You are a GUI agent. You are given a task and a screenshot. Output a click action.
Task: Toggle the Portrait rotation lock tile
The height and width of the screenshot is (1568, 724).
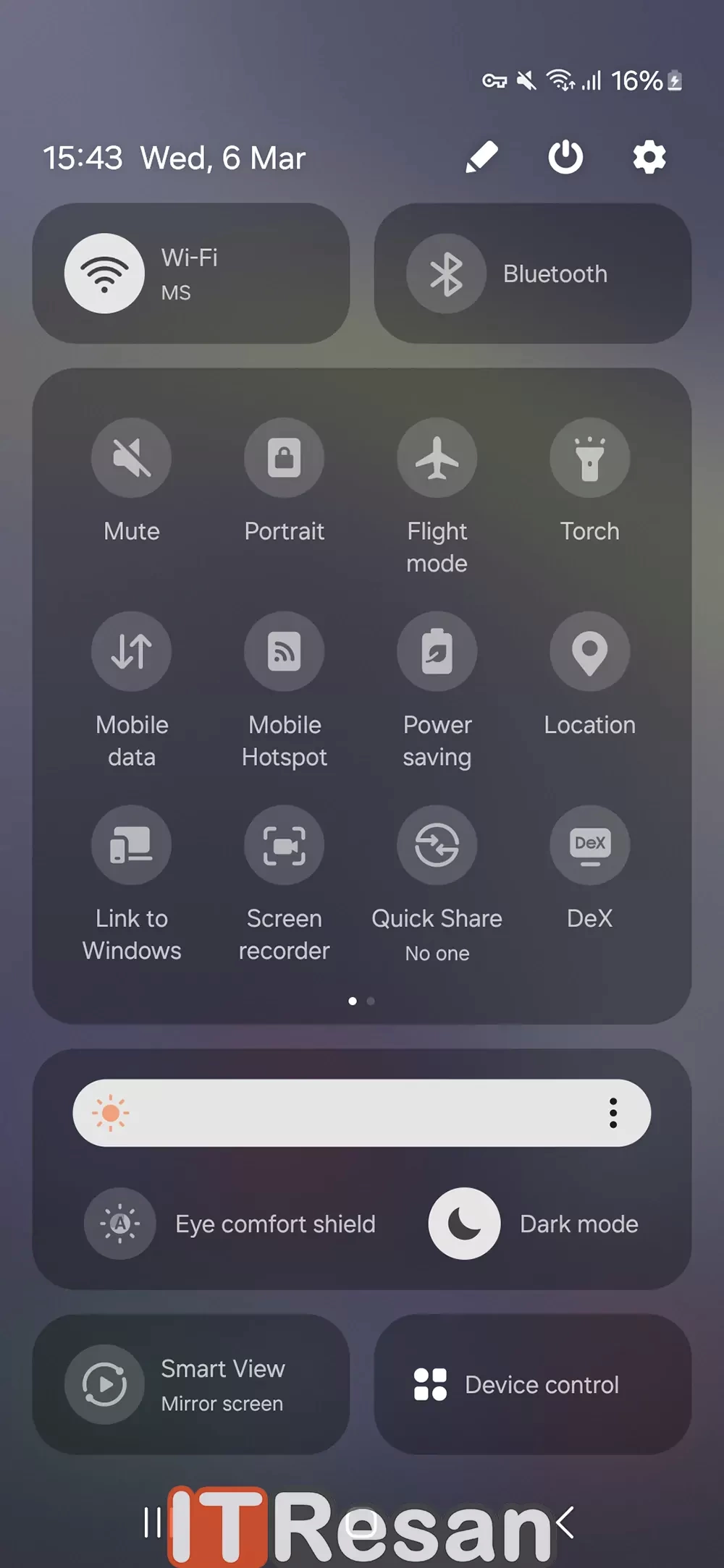pos(284,457)
